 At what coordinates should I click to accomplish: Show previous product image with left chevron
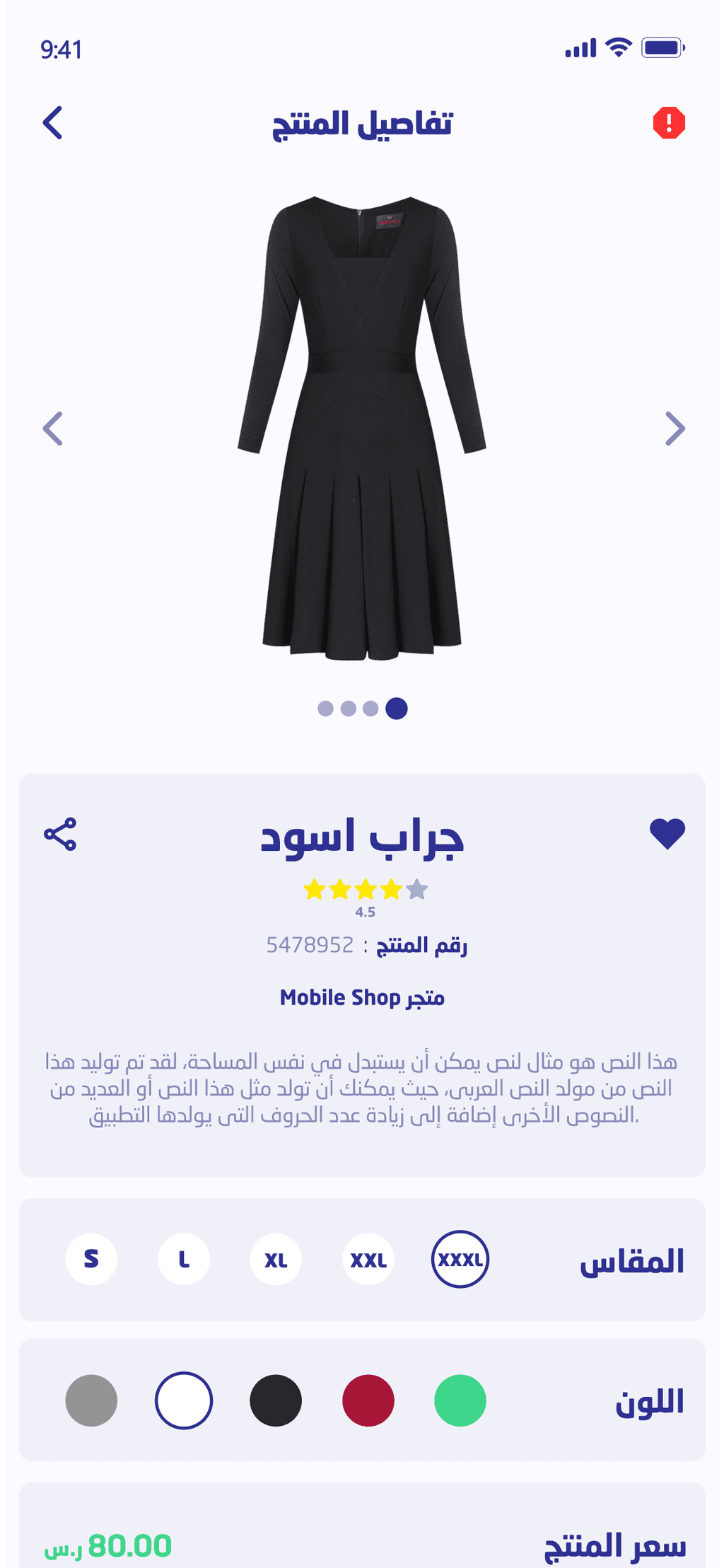coord(53,429)
